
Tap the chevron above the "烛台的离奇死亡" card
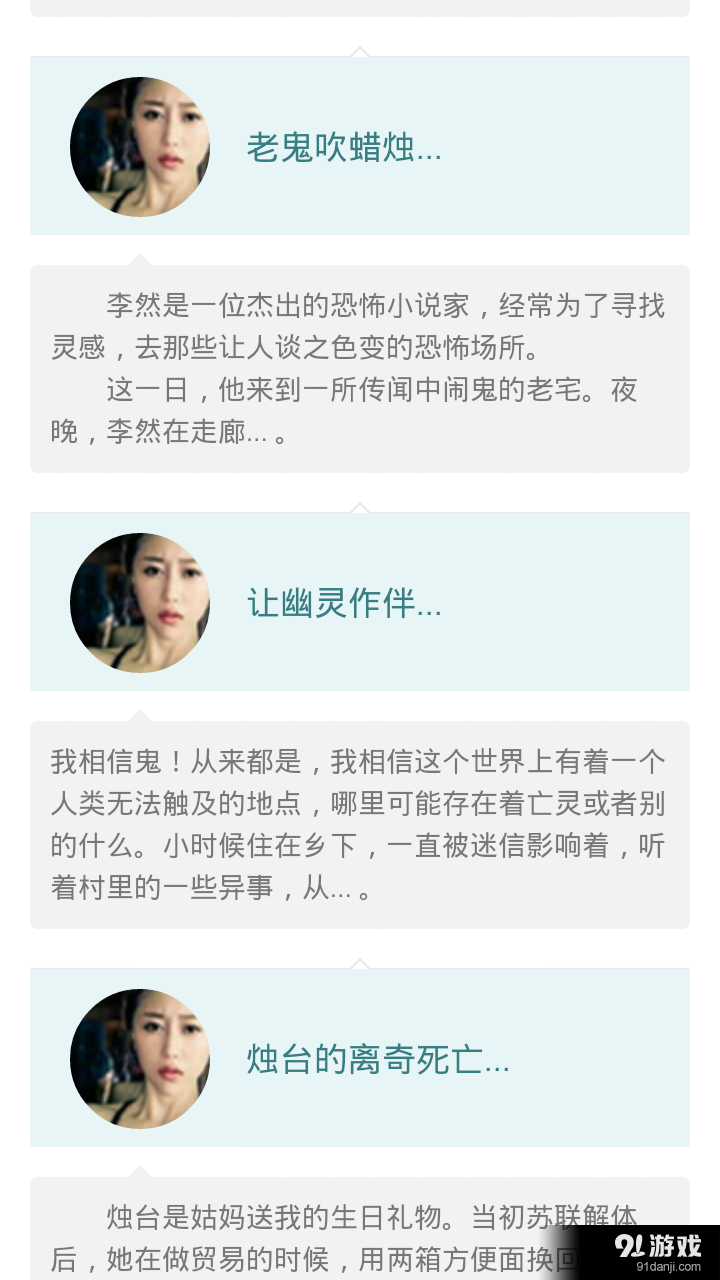360,964
